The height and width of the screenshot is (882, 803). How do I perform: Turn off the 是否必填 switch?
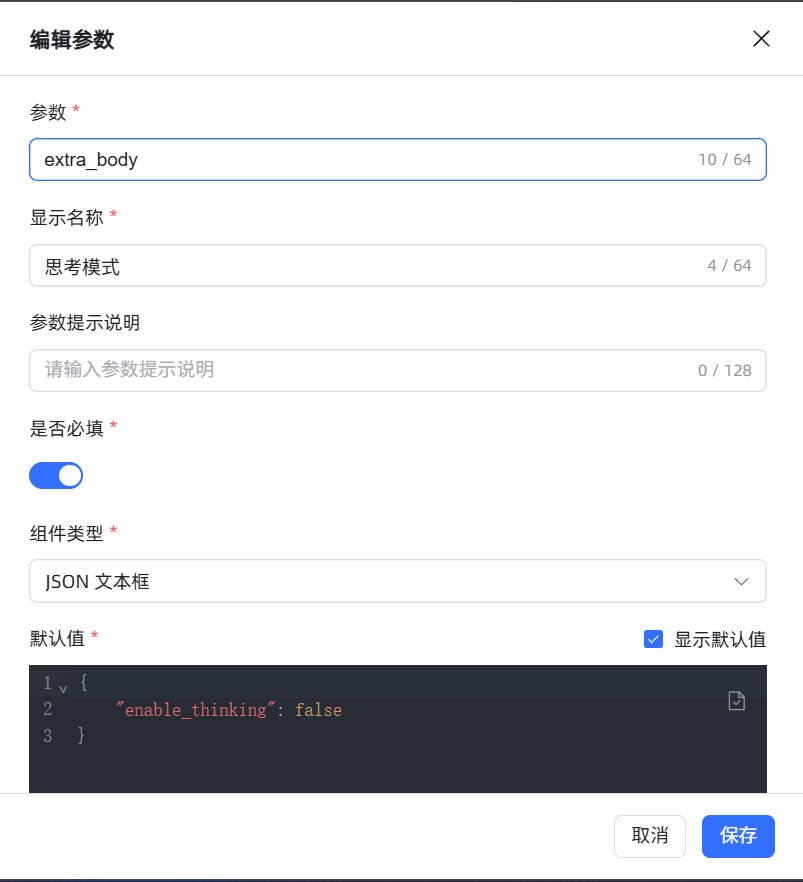(x=56, y=475)
